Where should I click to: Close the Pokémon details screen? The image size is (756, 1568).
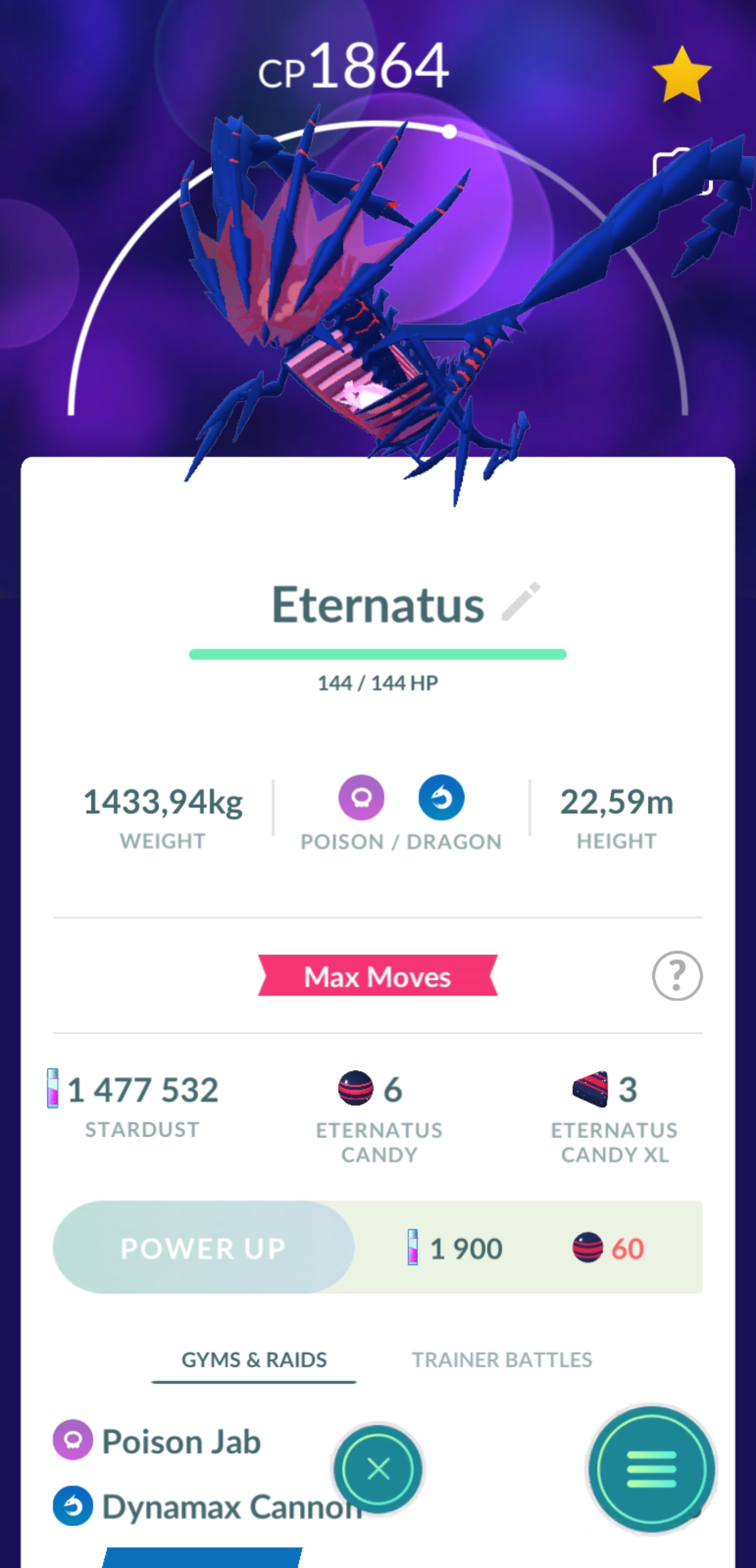pyautogui.click(x=379, y=1469)
